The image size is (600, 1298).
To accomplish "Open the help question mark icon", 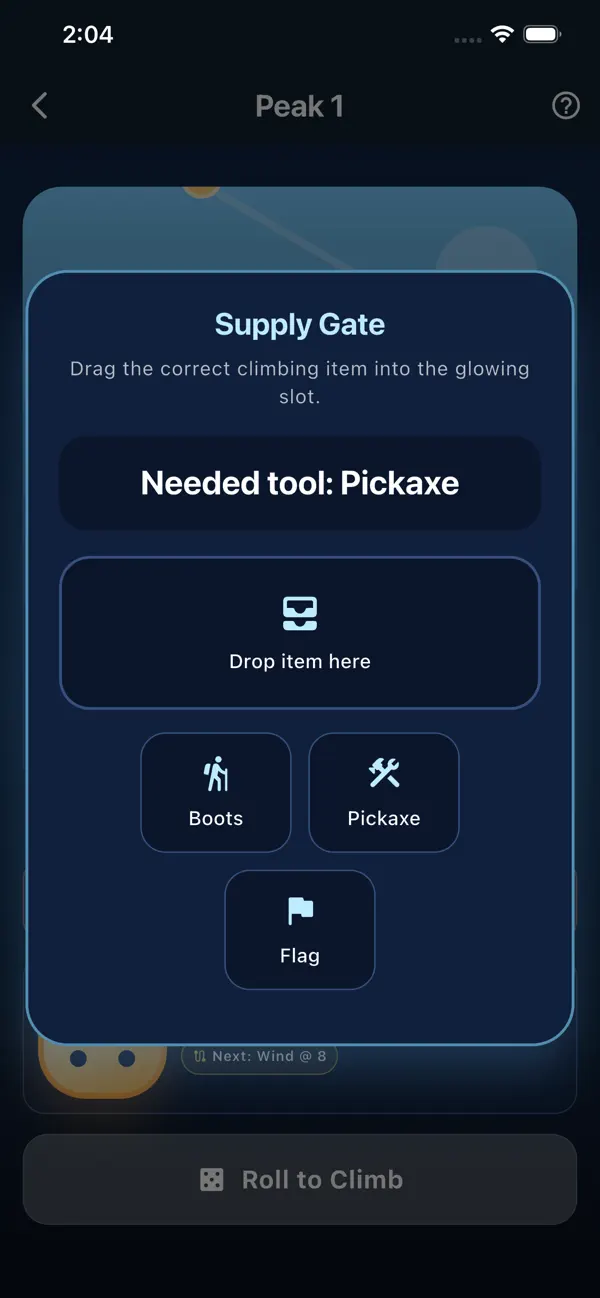I will click(566, 106).
